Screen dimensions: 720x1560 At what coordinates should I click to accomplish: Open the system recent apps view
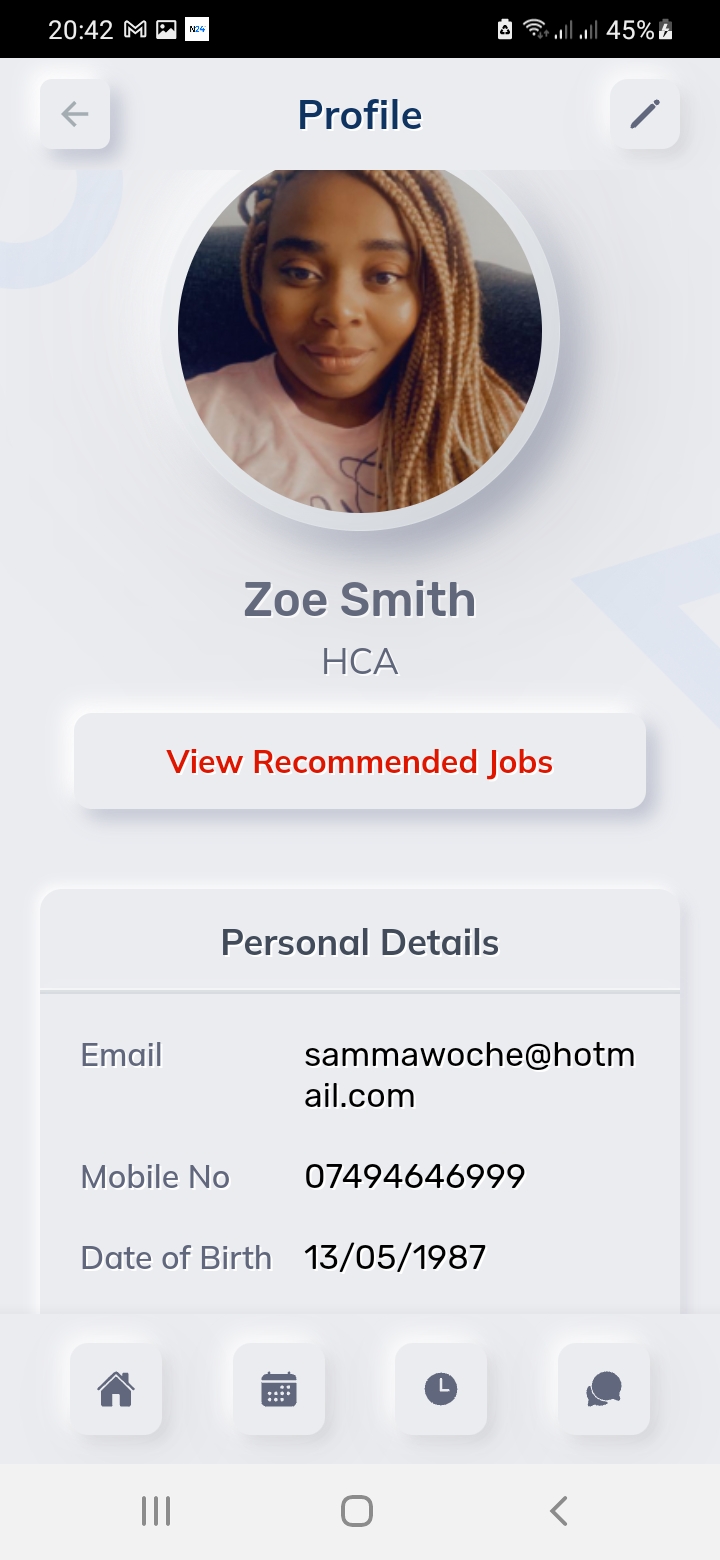(156, 1510)
